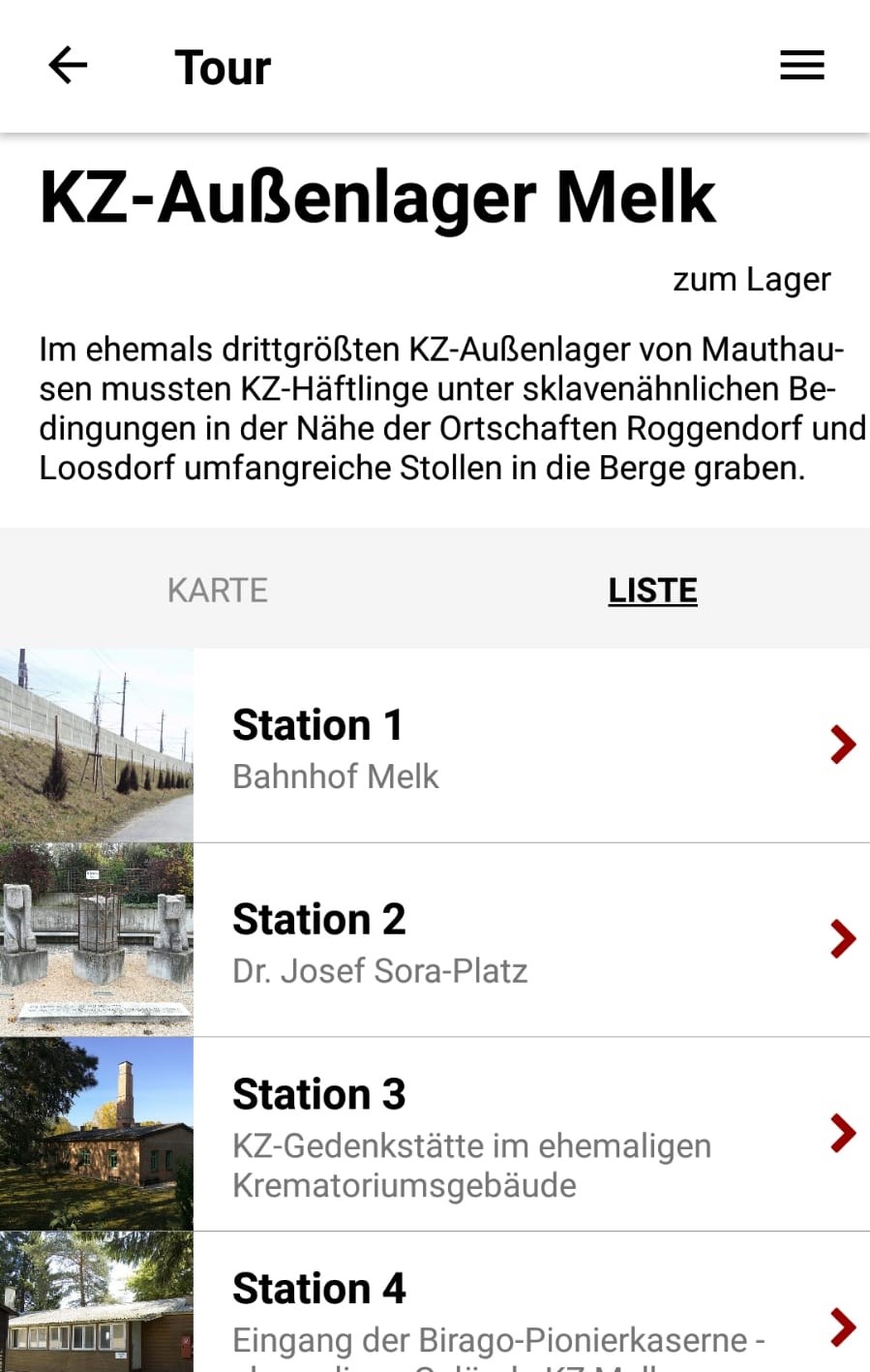Switch to the KARTE tab
This screenshot has width=870, height=1372.
pyautogui.click(x=217, y=590)
